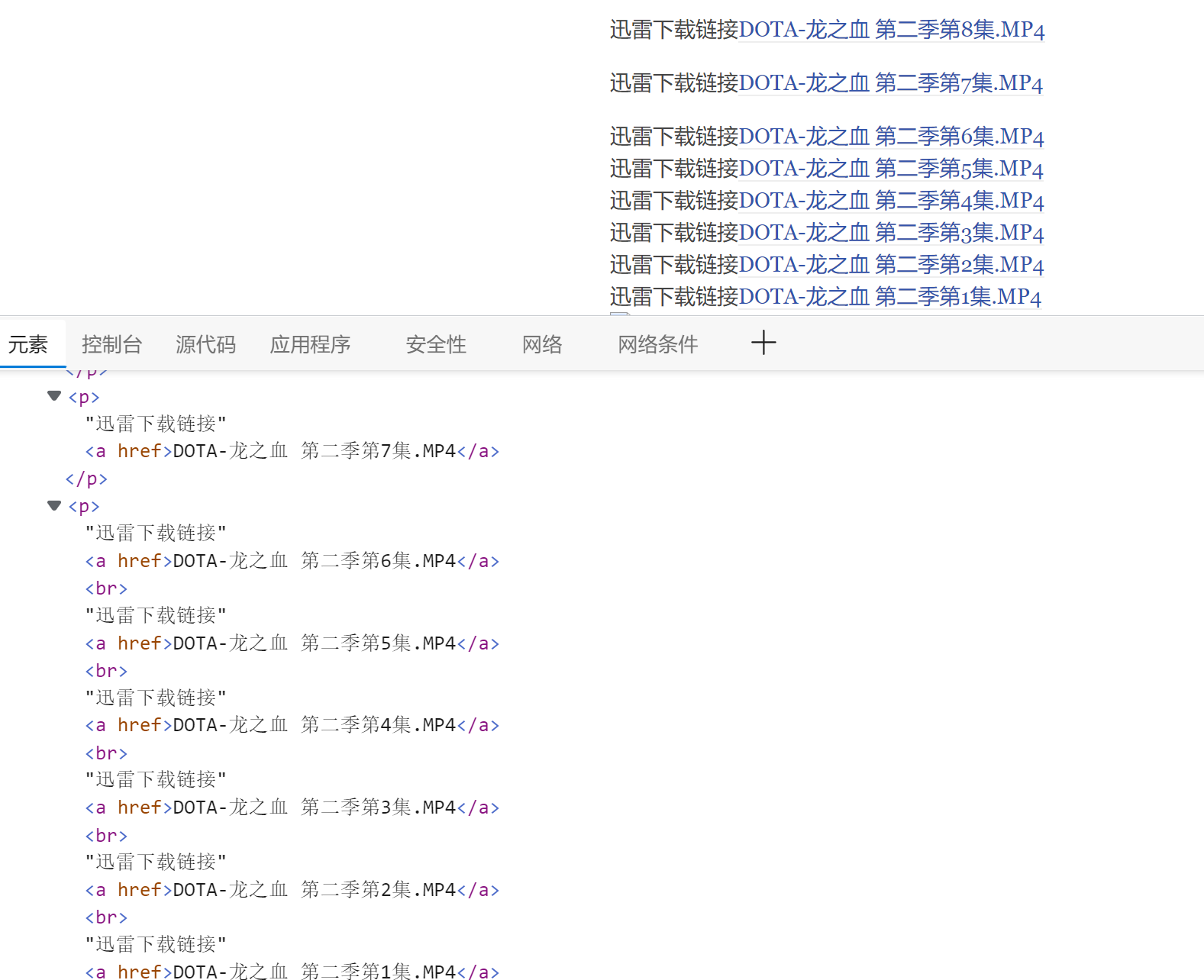Open the 第二季第6集.MP4 page link
Screen dimensions: 1204x980
pos(890,137)
